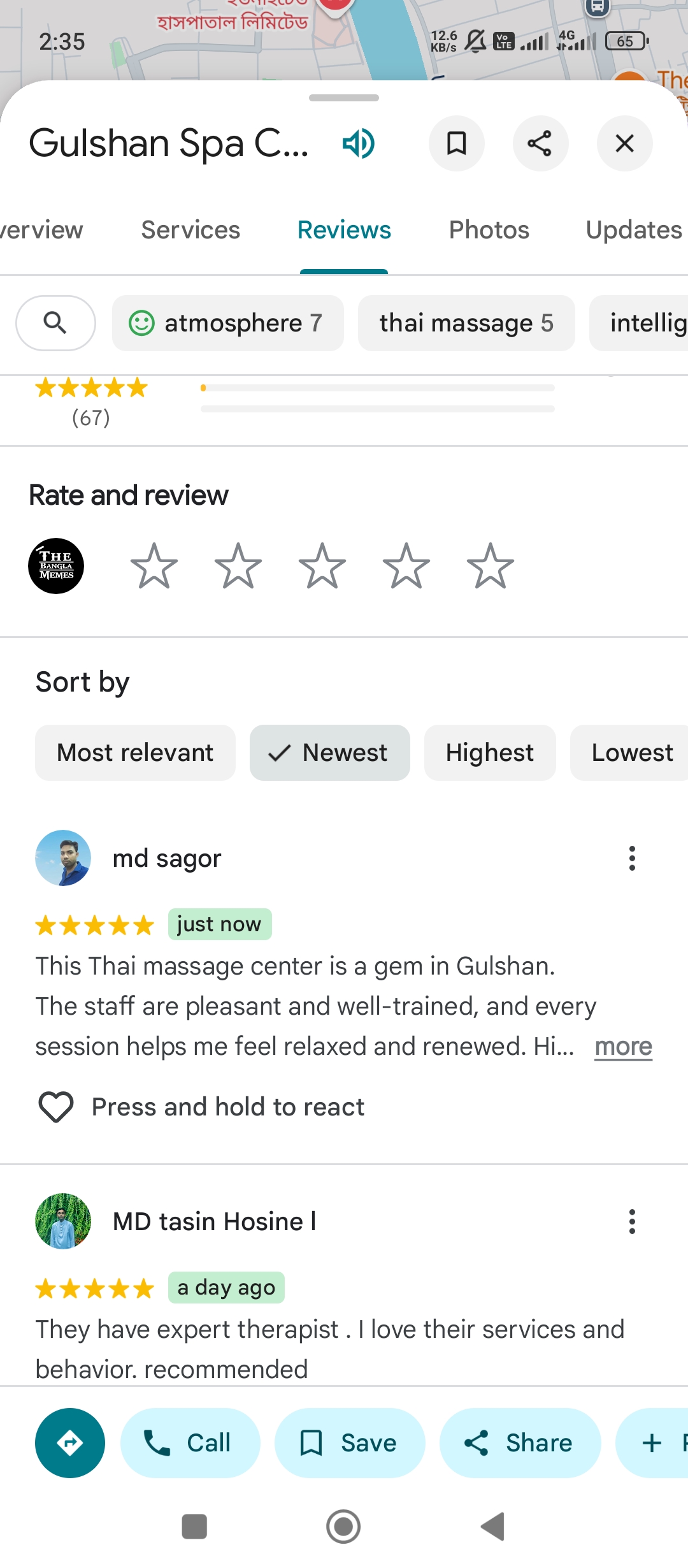Bookmark Gulshan Spa with the header icon

[456, 143]
